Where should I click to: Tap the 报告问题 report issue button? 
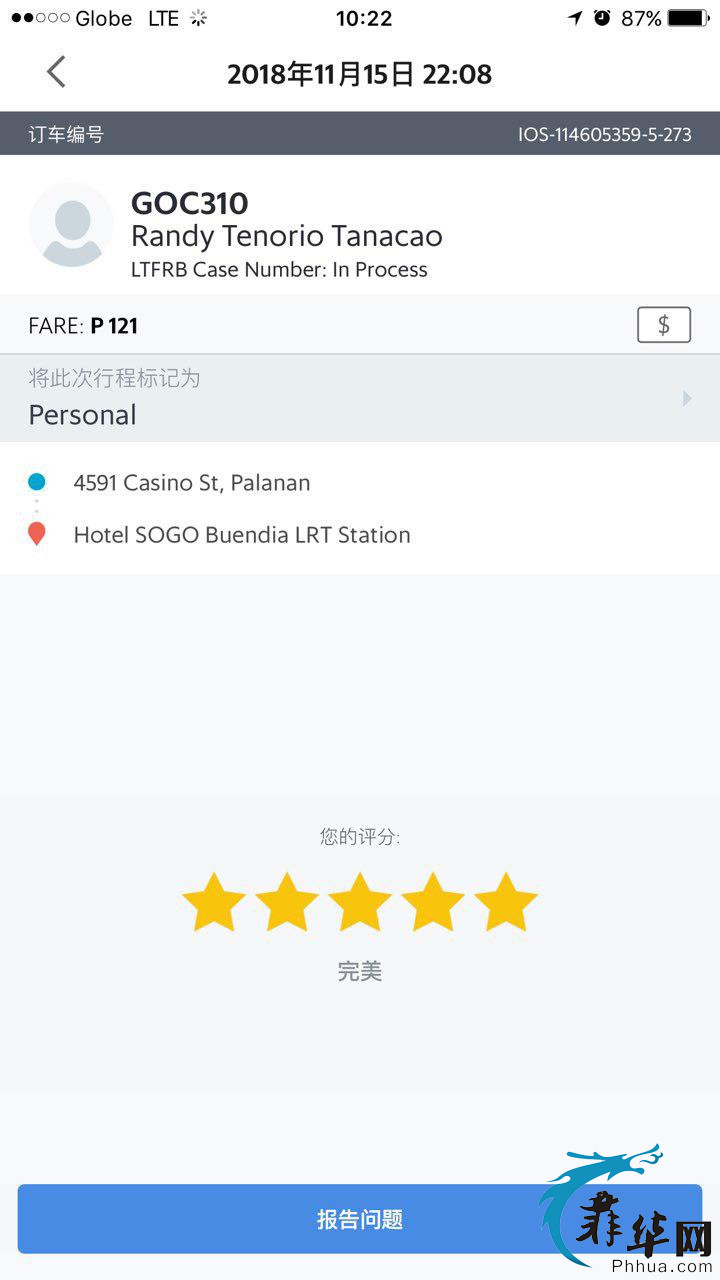[x=360, y=1219]
